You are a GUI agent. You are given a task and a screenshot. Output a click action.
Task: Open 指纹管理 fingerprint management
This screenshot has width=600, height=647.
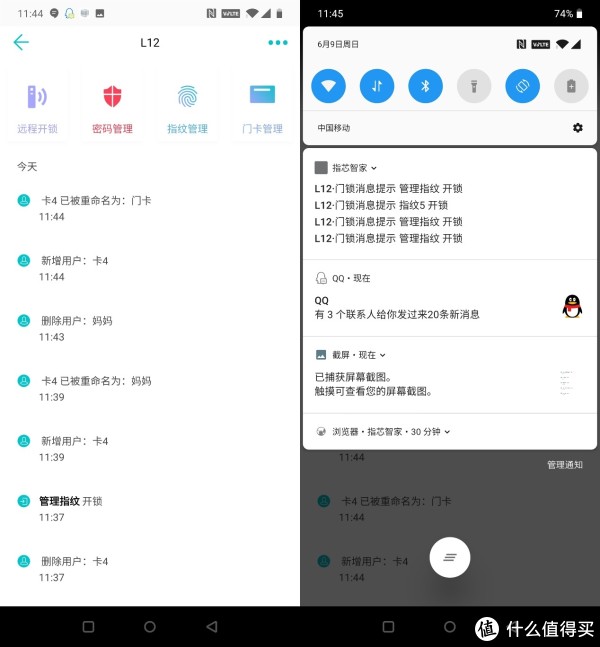pyautogui.click(x=187, y=107)
